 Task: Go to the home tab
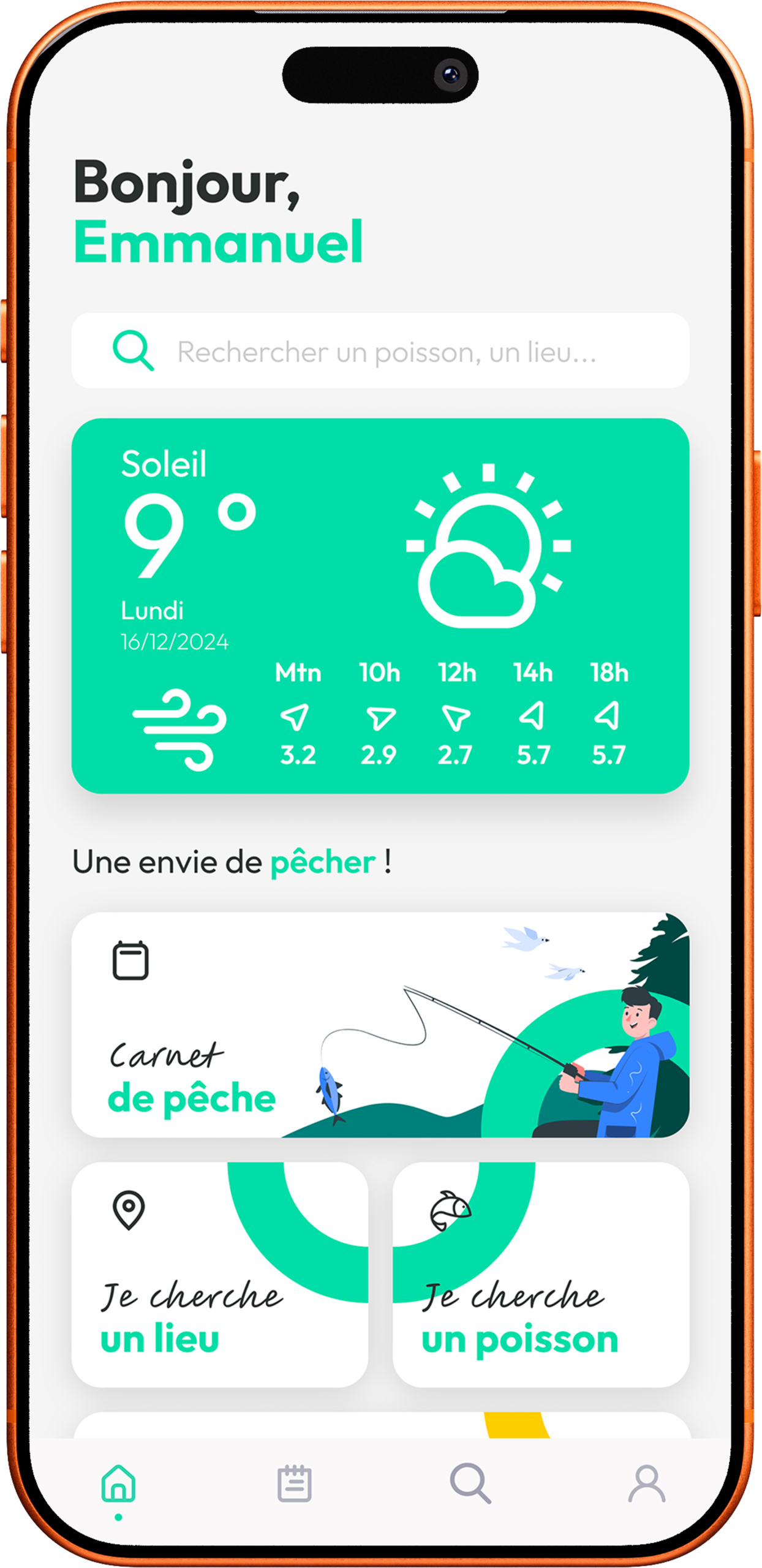[x=118, y=1482]
